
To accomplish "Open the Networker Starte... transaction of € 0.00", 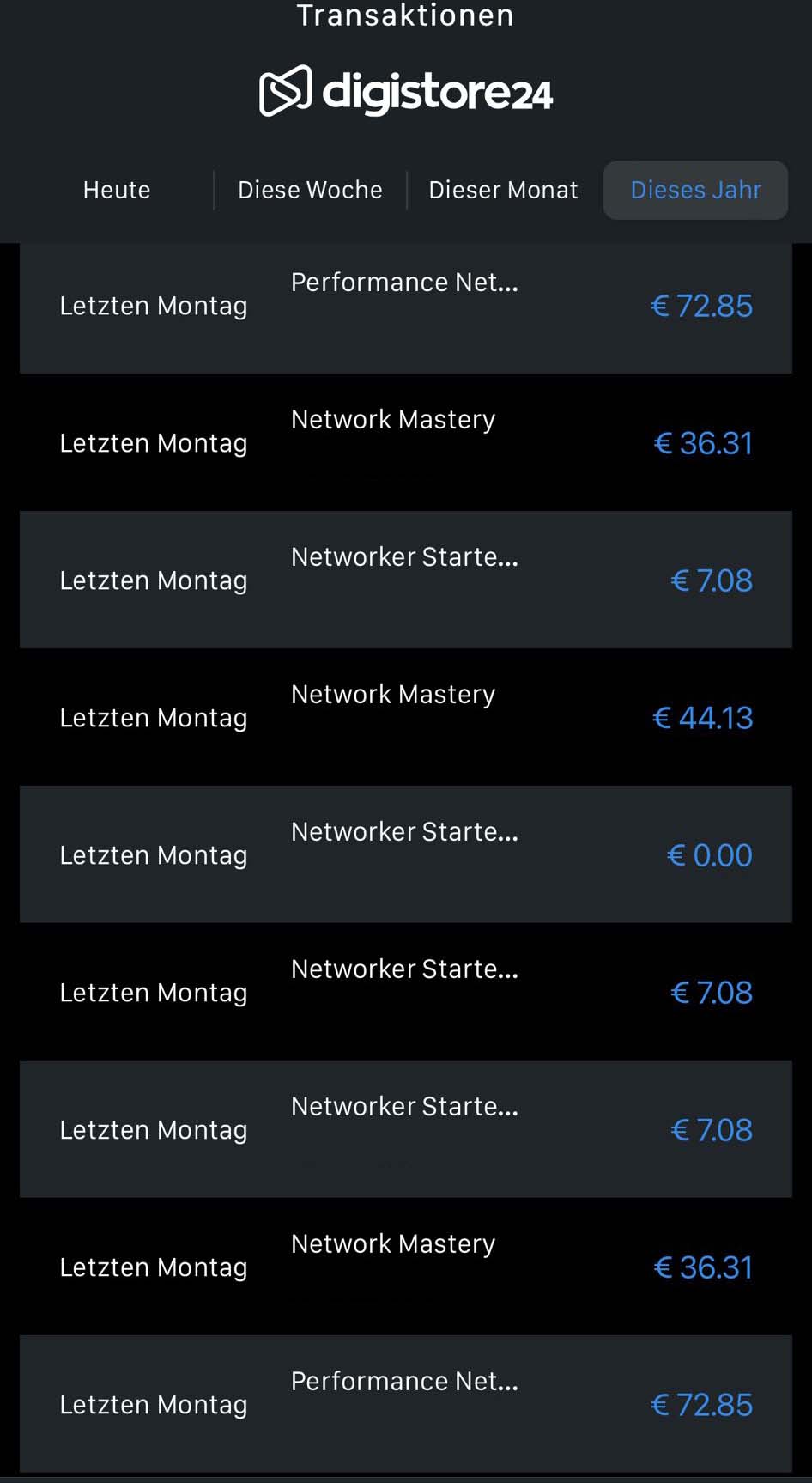I will tap(405, 854).
